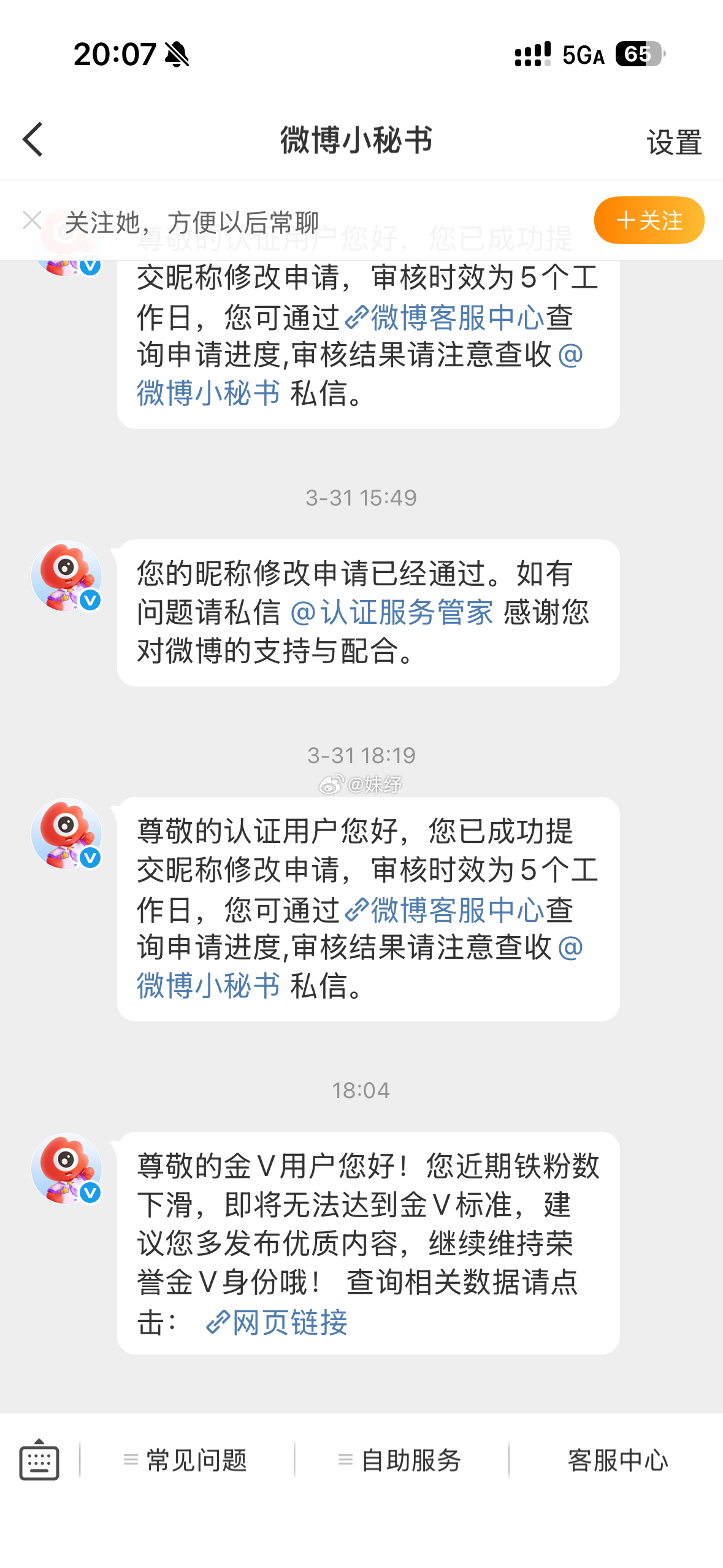Open 自助服务 from the bottom menu

click(412, 1461)
